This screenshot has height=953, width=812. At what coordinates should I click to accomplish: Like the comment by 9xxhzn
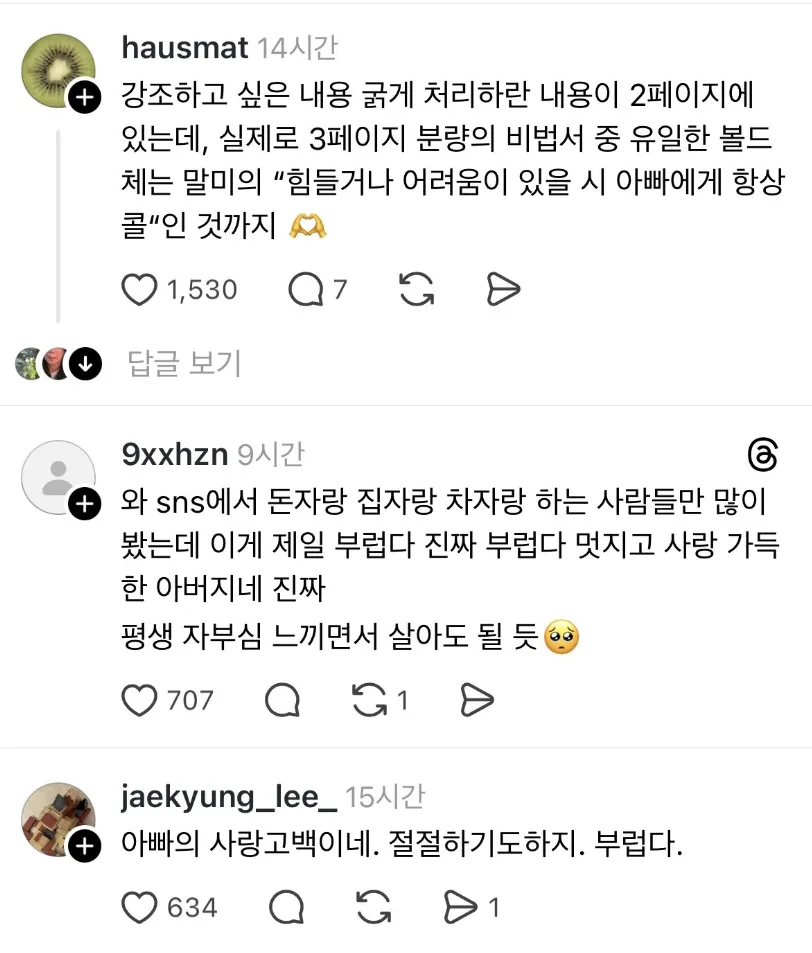coord(139,700)
